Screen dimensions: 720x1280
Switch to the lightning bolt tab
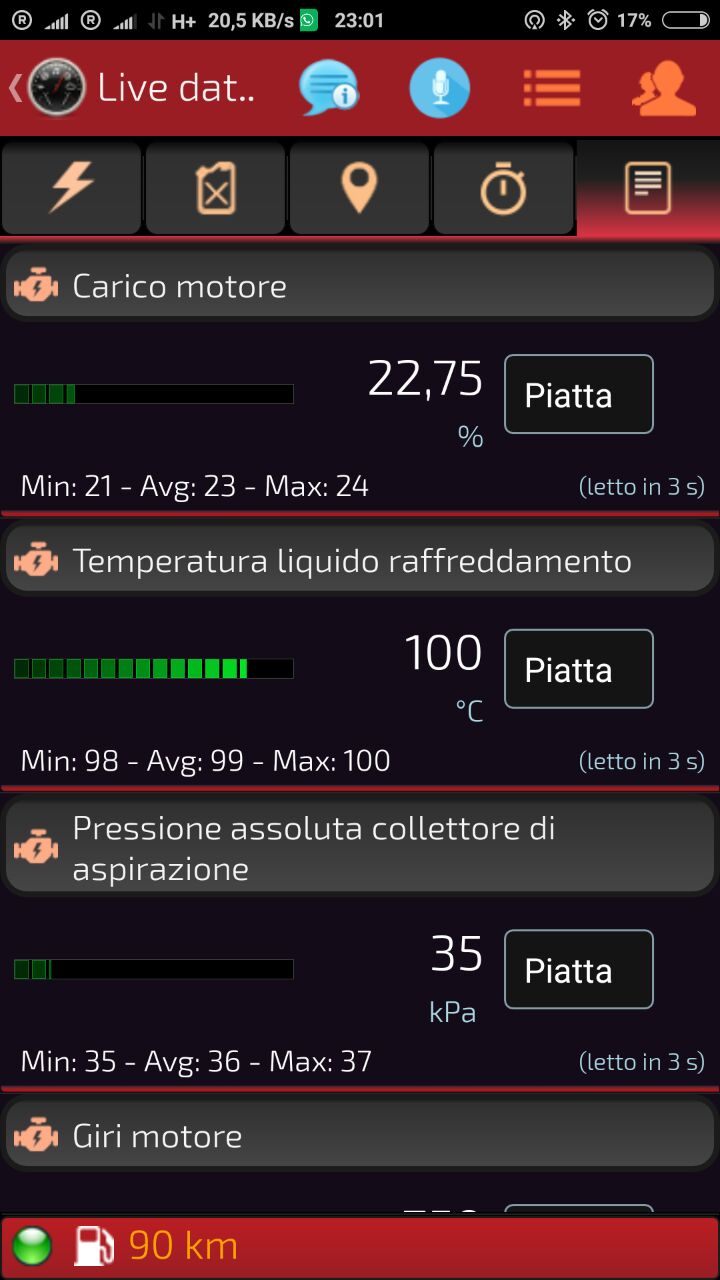[x=72, y=188]
